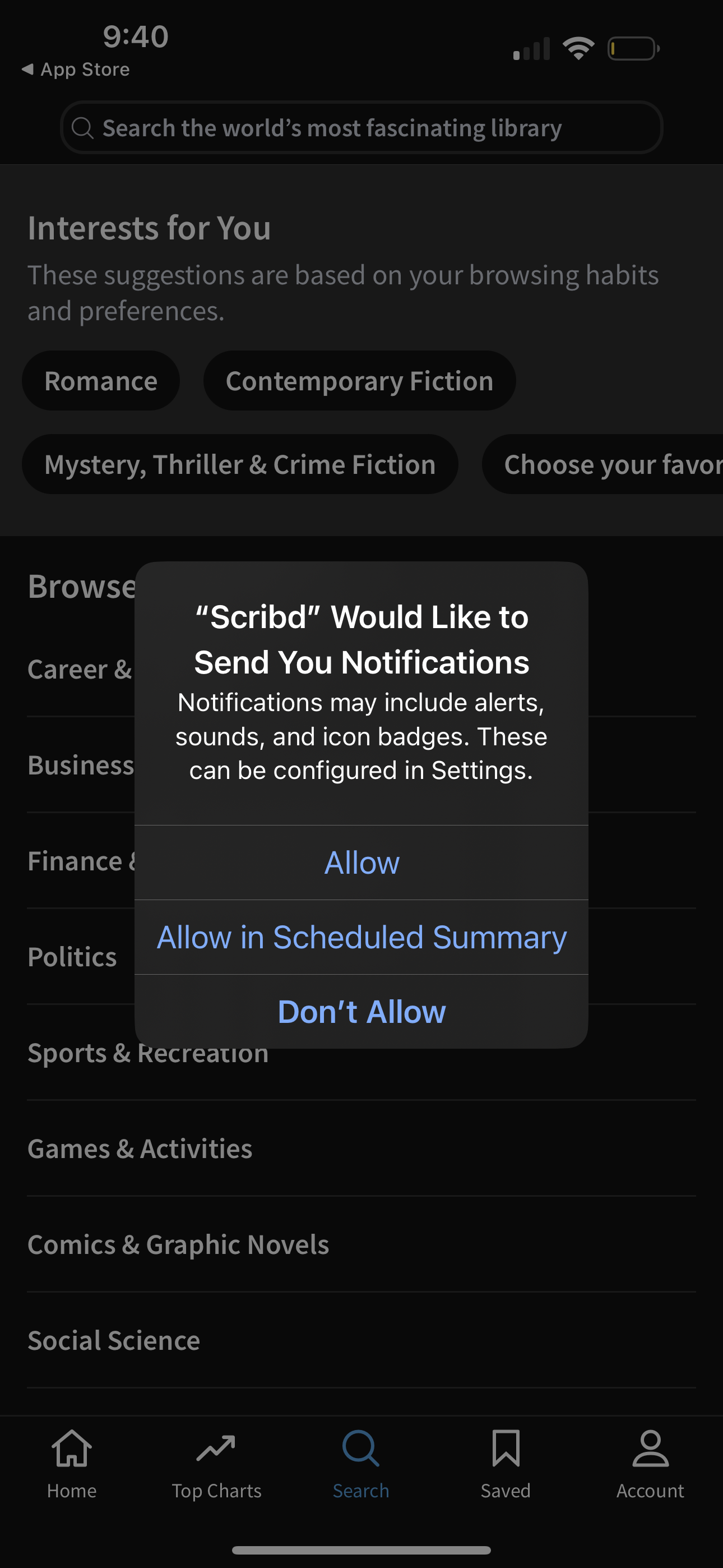Screen dimensions: 723x1568
Task: Expand the Comics & Graphic Novels category
Action: click(178, 1244)
